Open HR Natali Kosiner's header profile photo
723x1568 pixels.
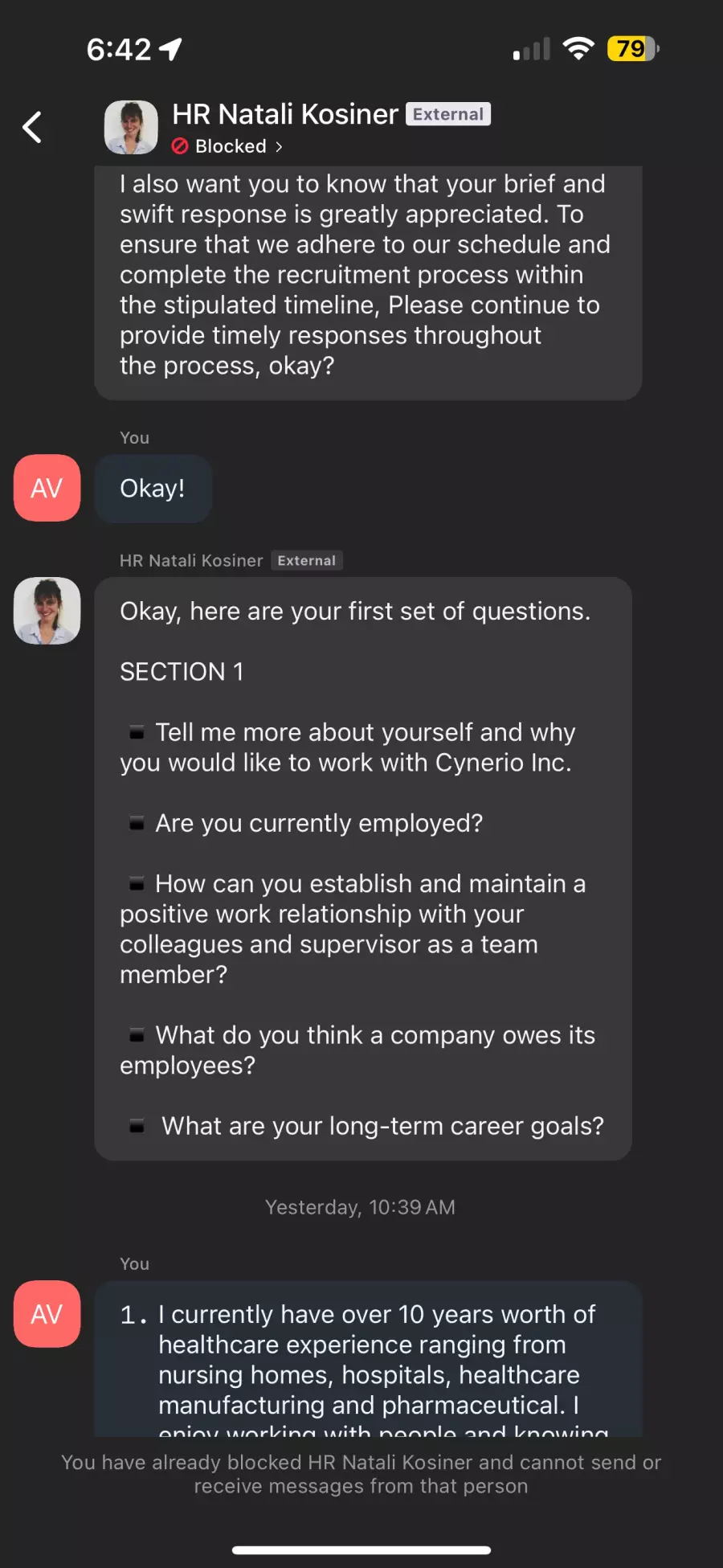[131, 127]
